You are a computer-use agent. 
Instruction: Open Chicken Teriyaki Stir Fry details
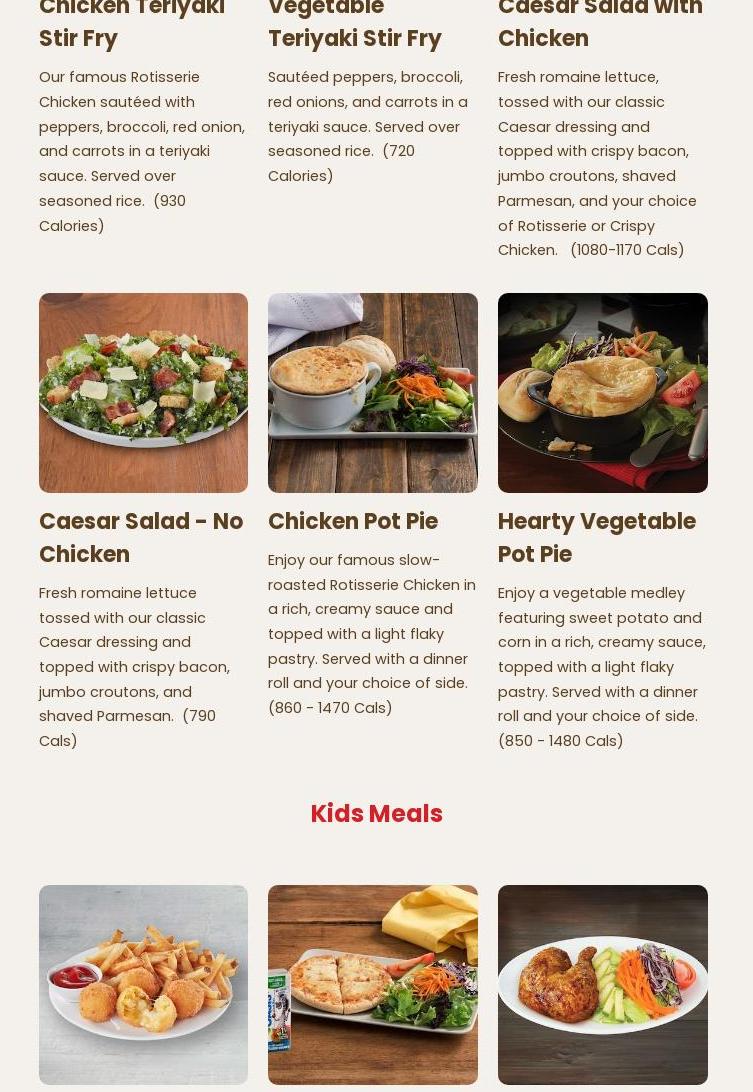pyautogui.click(x=132, y=26)
